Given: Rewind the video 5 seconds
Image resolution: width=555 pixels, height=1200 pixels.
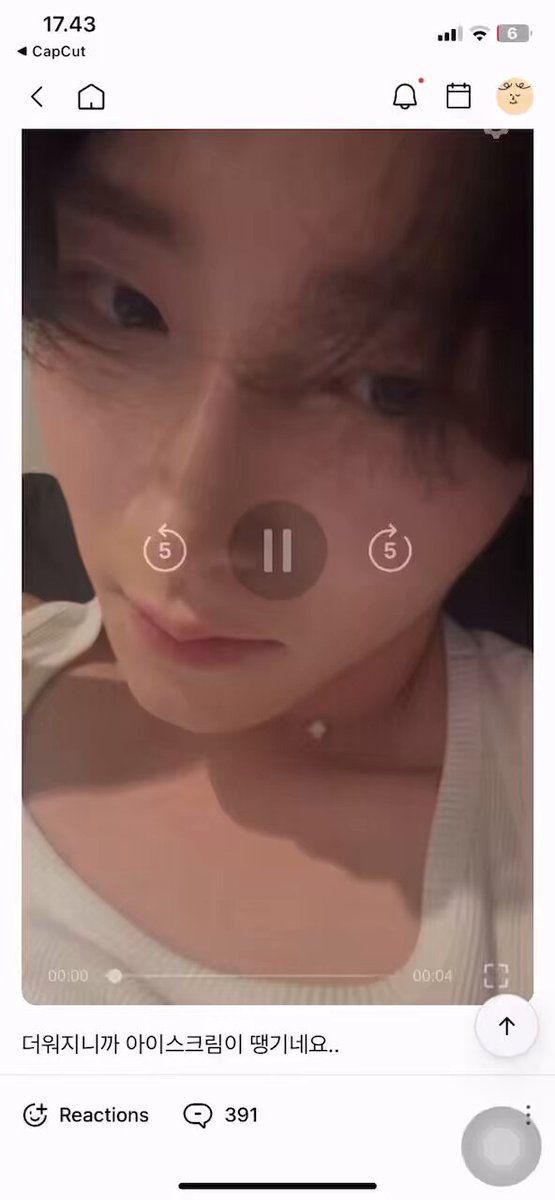Looking at the screenshot, I should [165, 549].
